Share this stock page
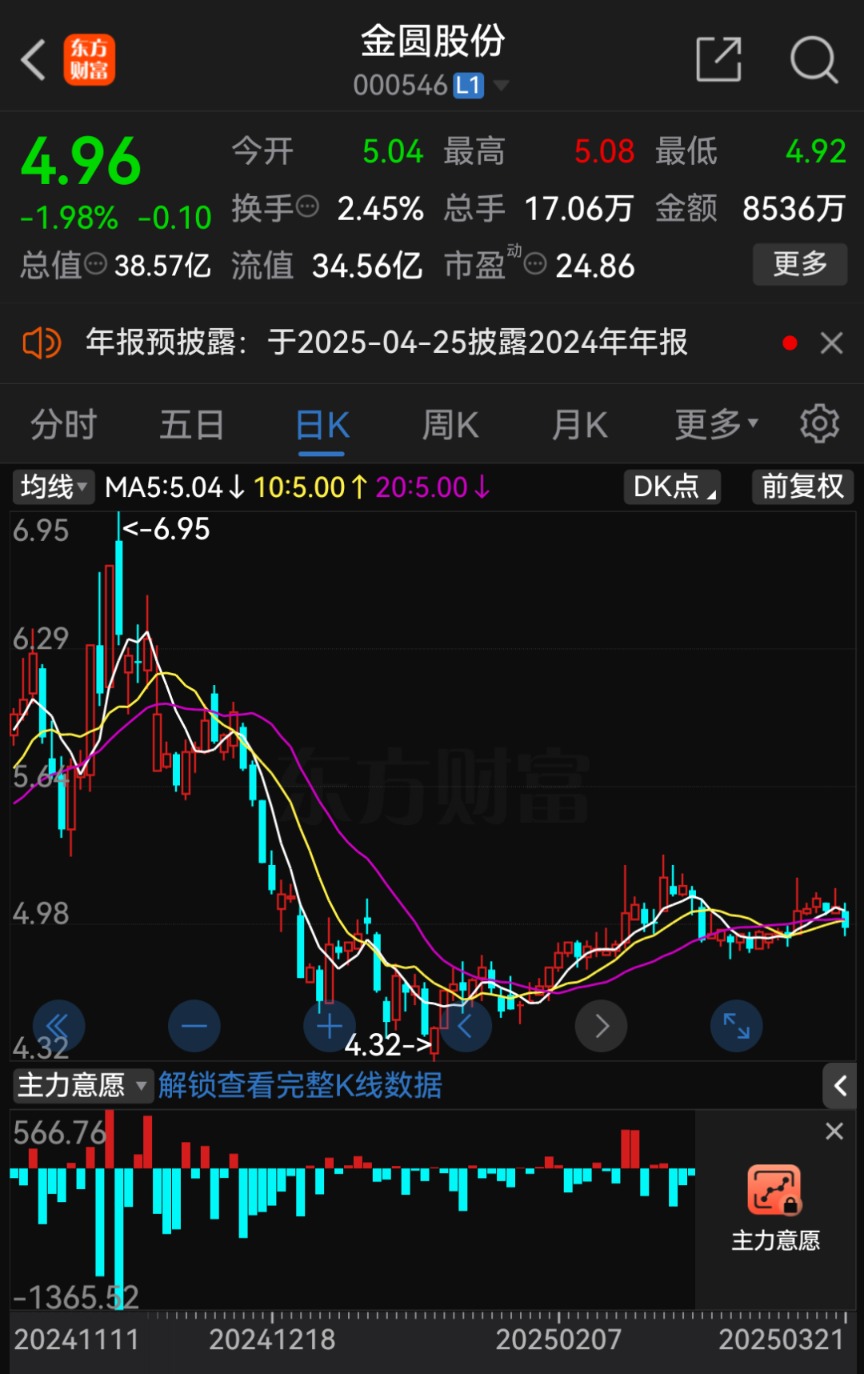The width and height of the screenshot is (864, 1374). pyautogui.click(x=718, y=60)
